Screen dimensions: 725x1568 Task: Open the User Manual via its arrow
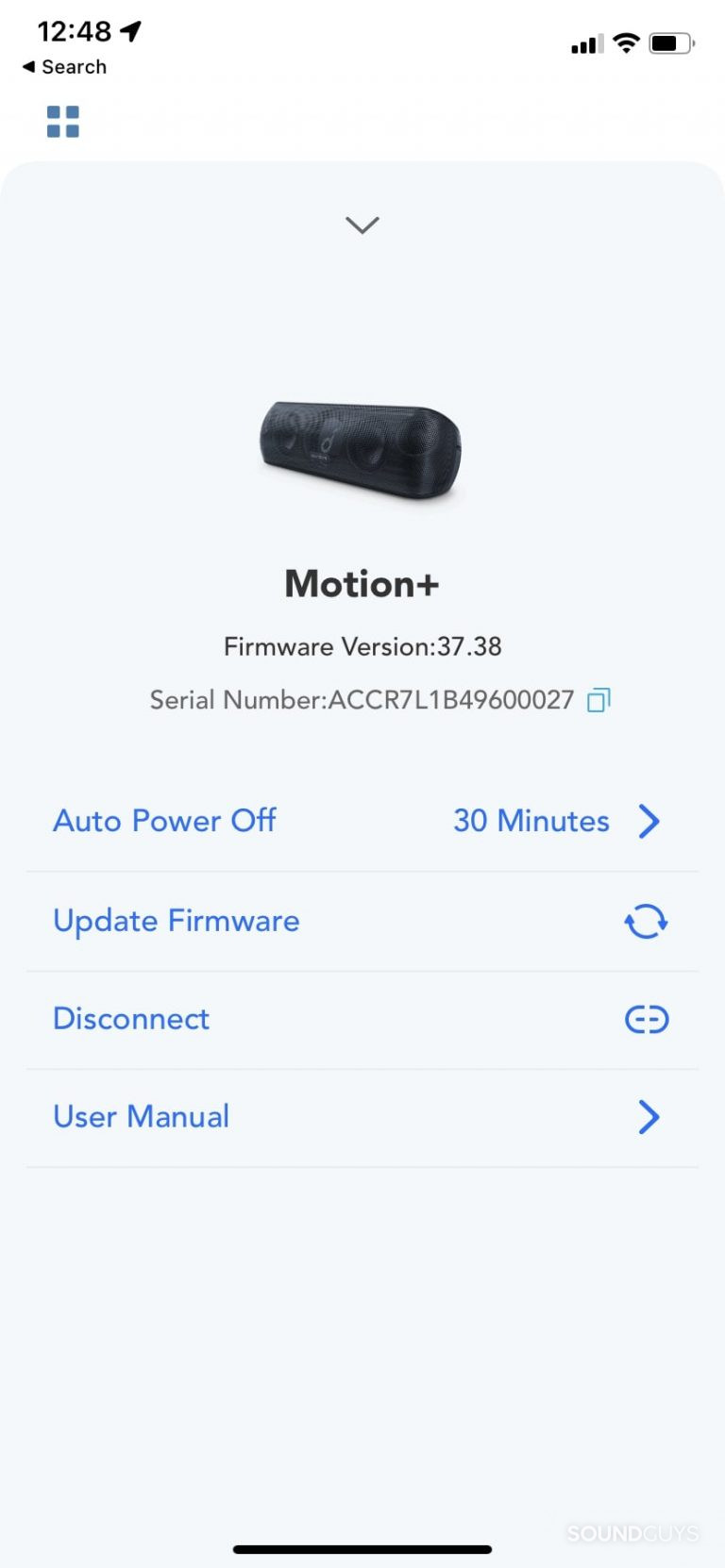click(x=649, y=1117)
